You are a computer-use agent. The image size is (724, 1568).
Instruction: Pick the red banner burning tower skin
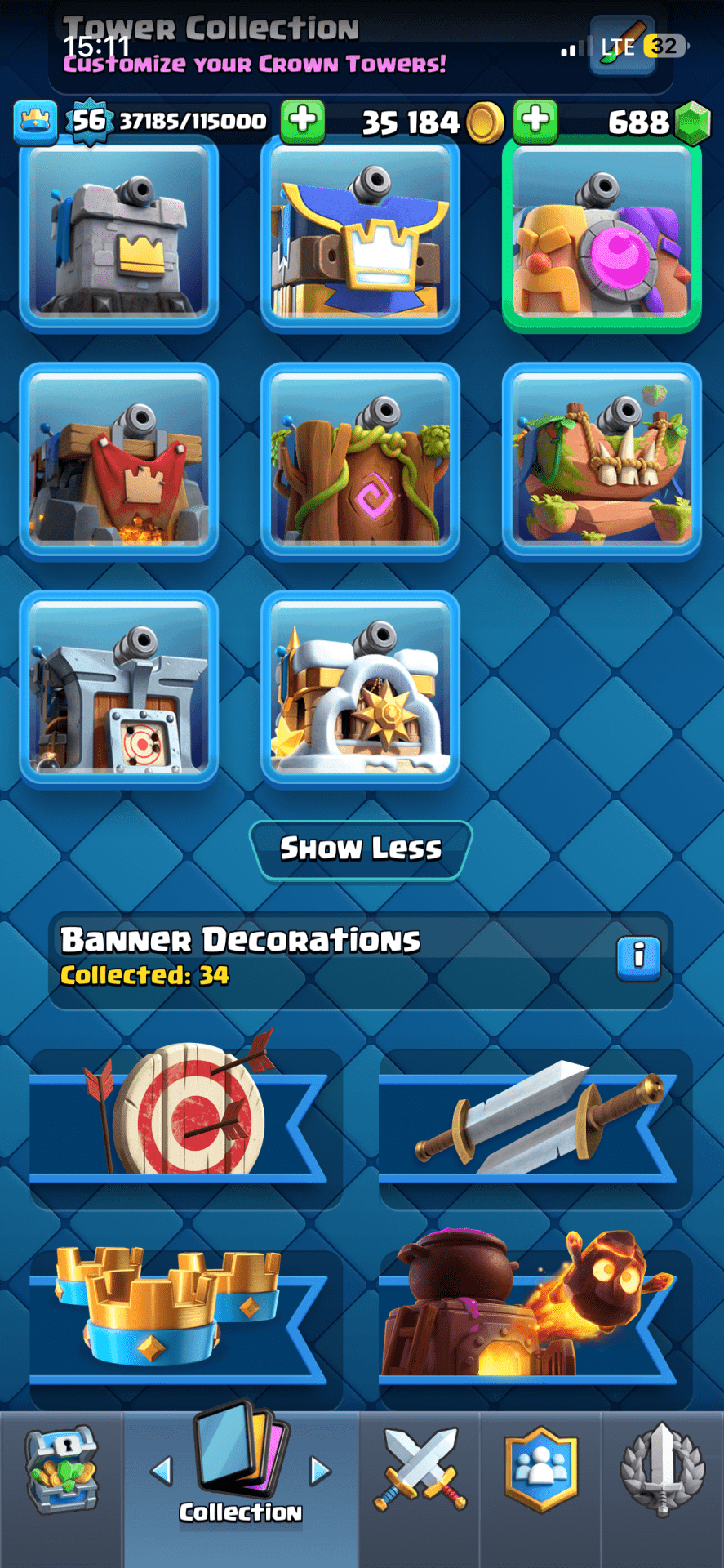[x=119, y=461]
